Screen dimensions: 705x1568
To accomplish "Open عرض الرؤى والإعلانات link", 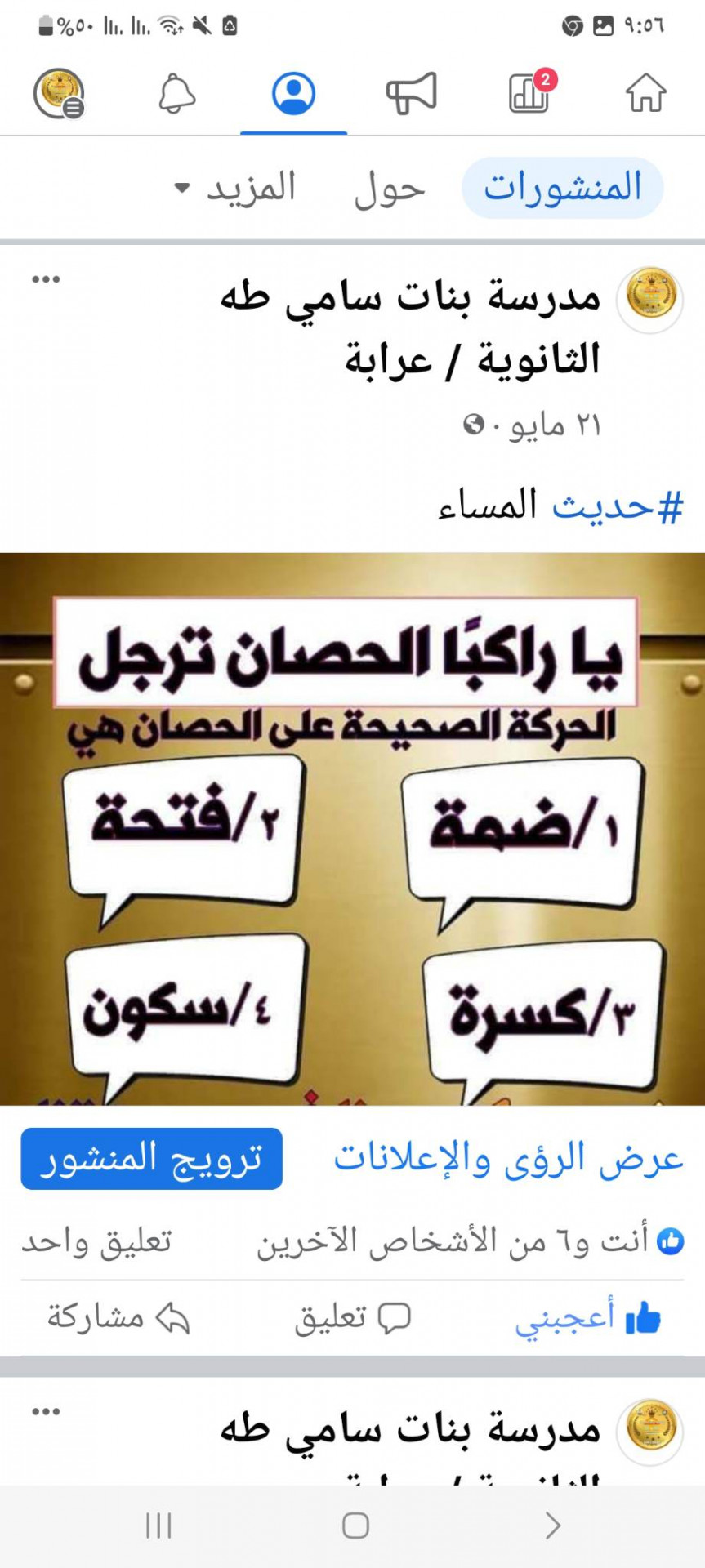I will coord(508,1158).
